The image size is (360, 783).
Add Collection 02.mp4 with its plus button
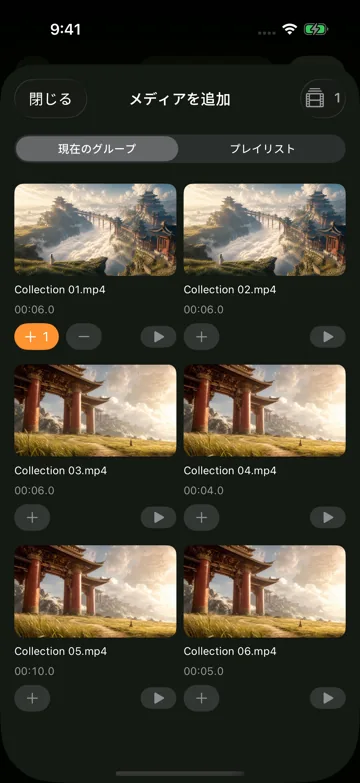[201, 337]
